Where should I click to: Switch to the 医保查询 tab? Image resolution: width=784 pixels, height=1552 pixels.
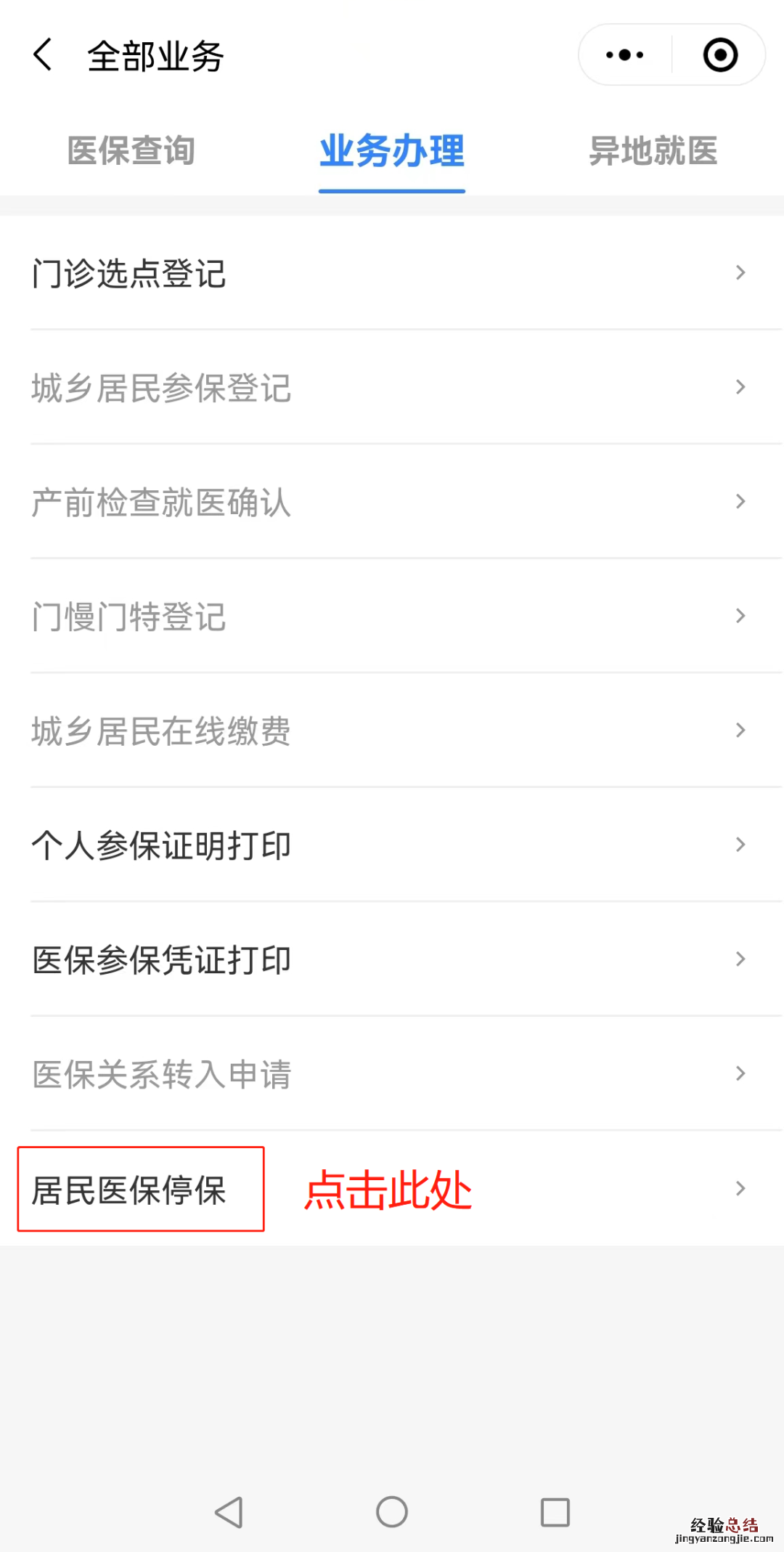[x=131, y=151]
